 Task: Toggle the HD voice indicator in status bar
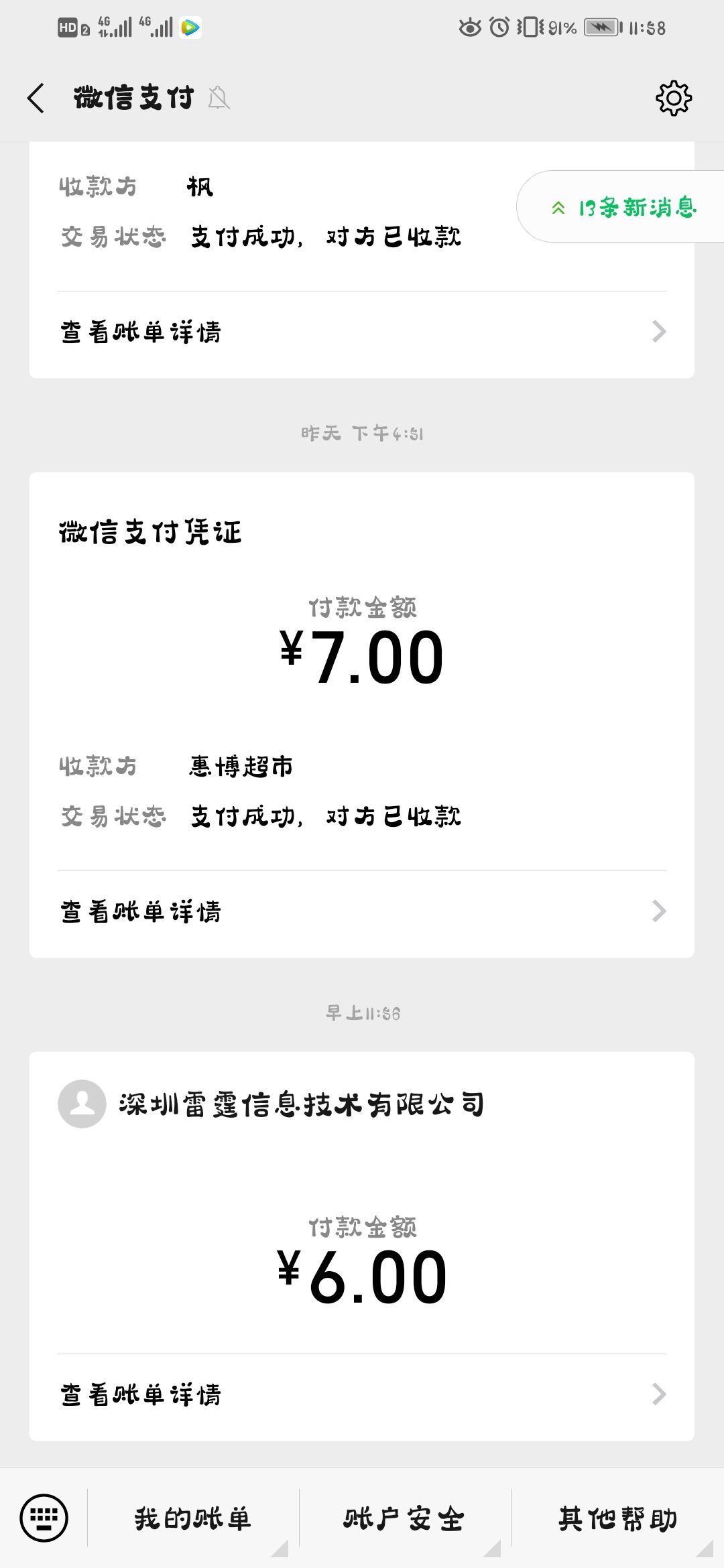[x=67, y=27]
